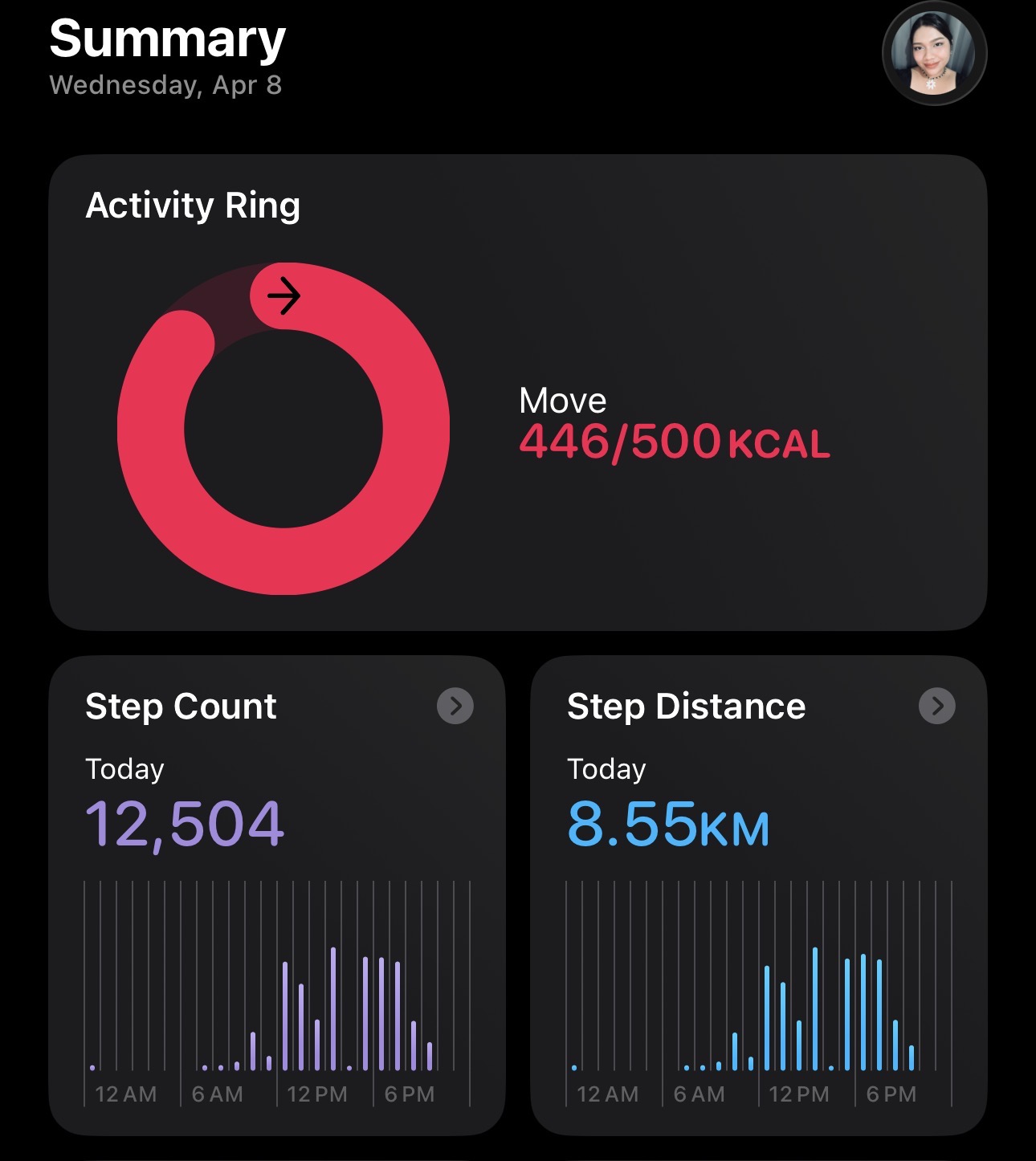
Task: Open Step Count details chevron
Action: point(455,706)
